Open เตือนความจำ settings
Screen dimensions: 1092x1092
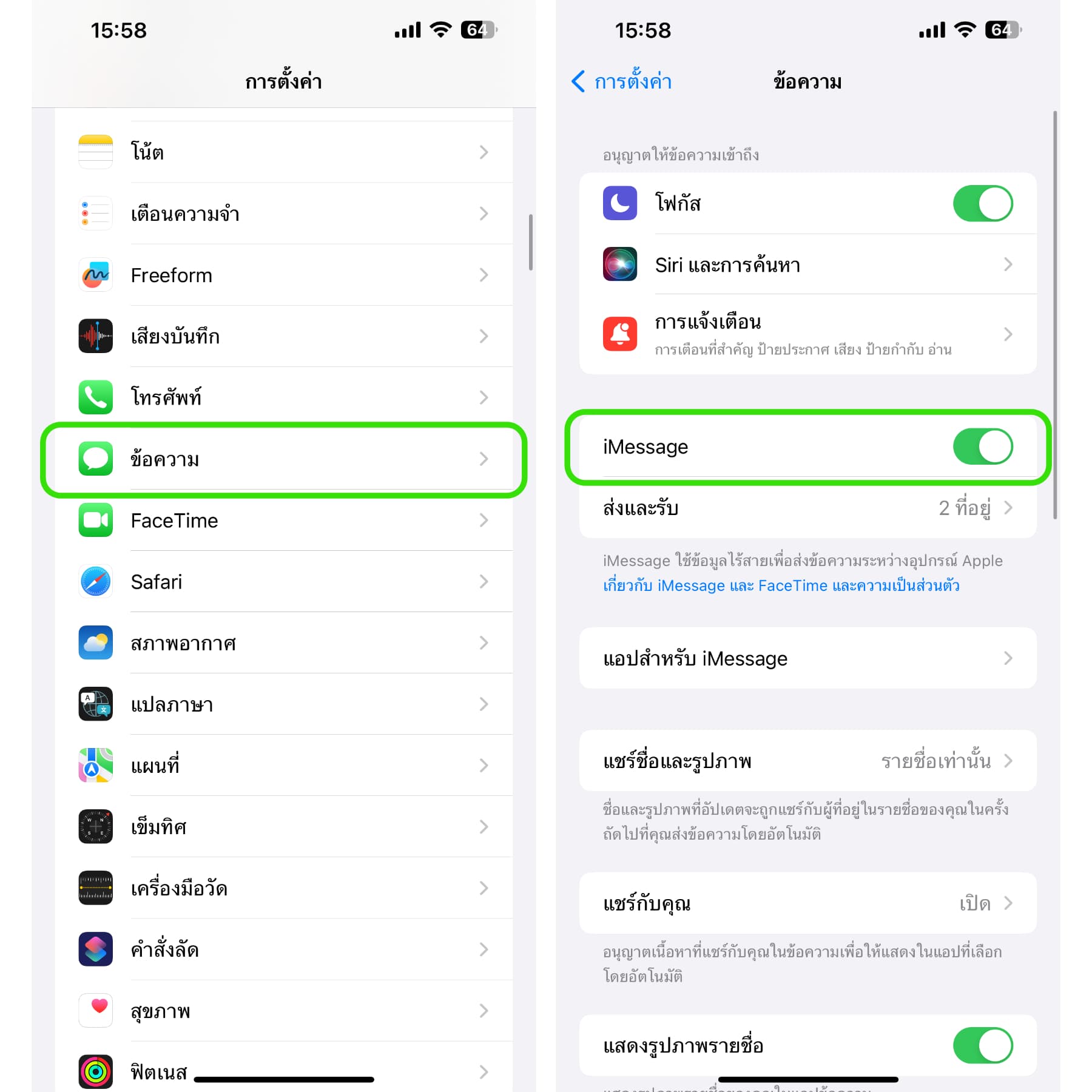283,214
